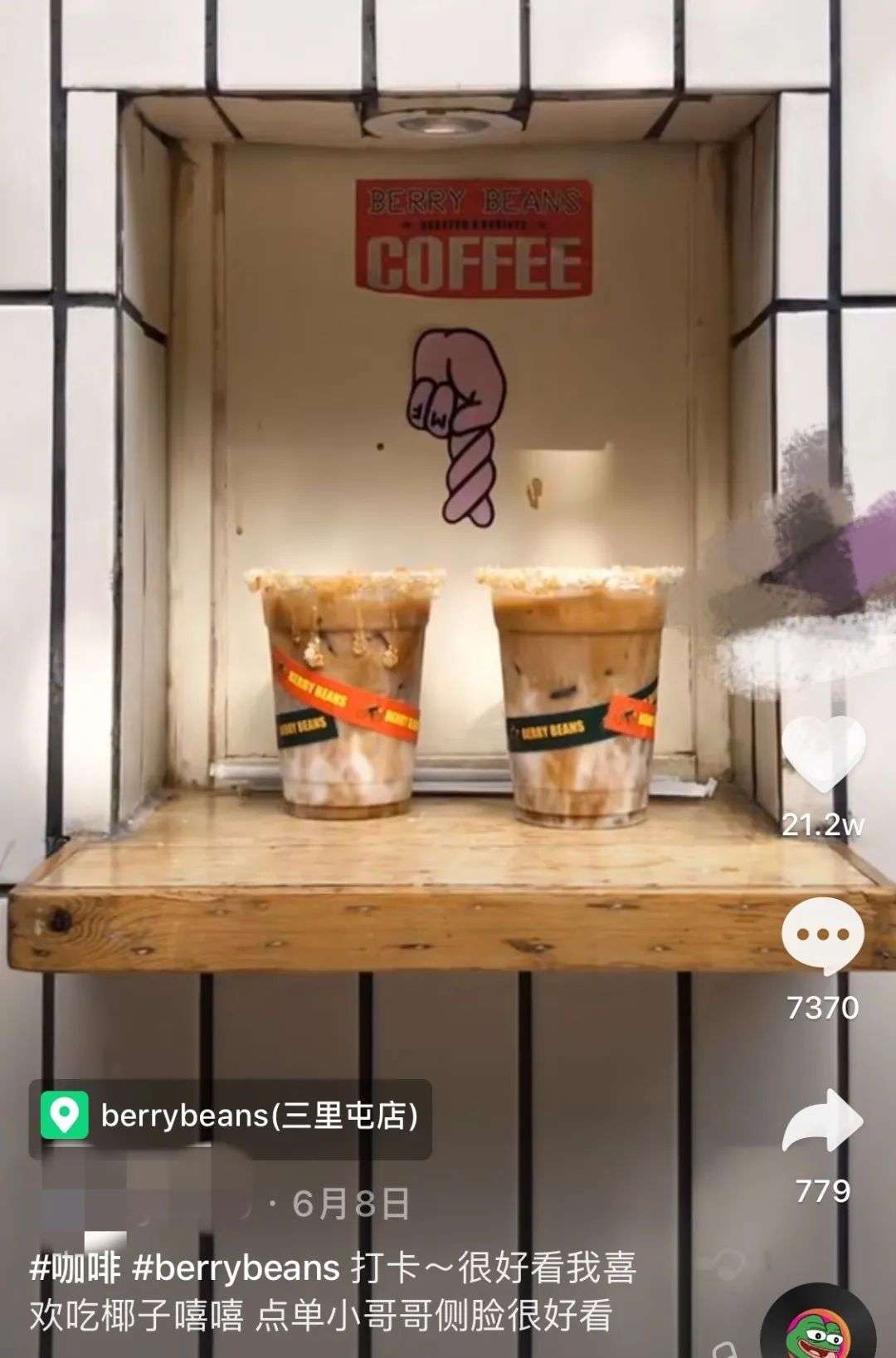
Task: Like this video with the heart icon
Action: pos(823,754)
